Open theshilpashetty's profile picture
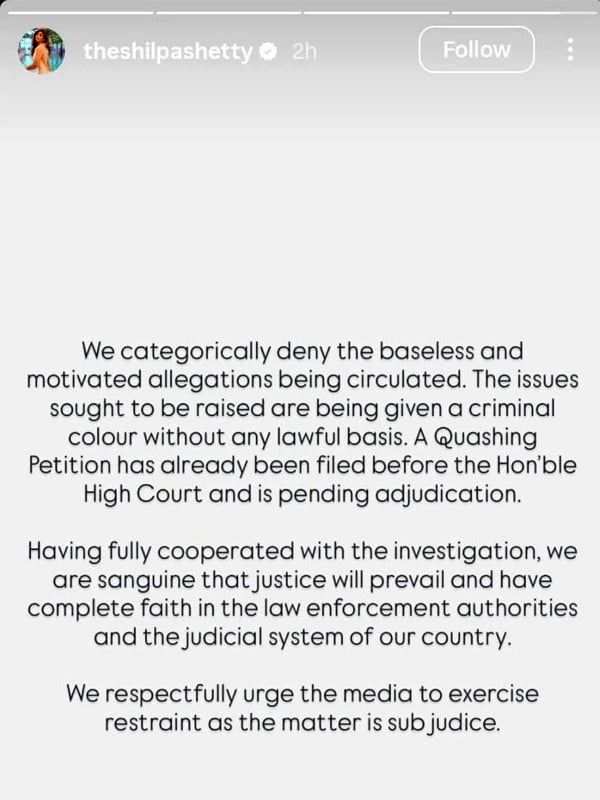Screen dimensions: 600x800 point(41,51)
